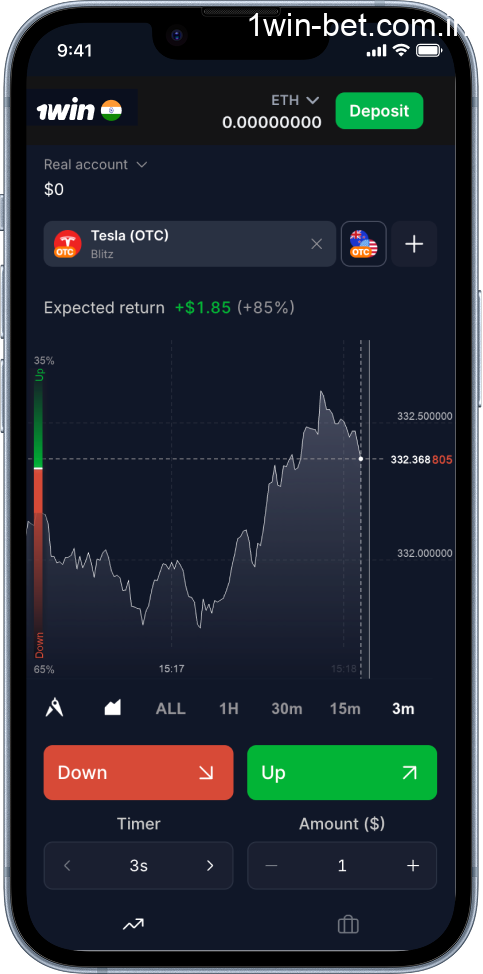
Task: Decrease the amount with the minus button
Action: coord(271,865)
